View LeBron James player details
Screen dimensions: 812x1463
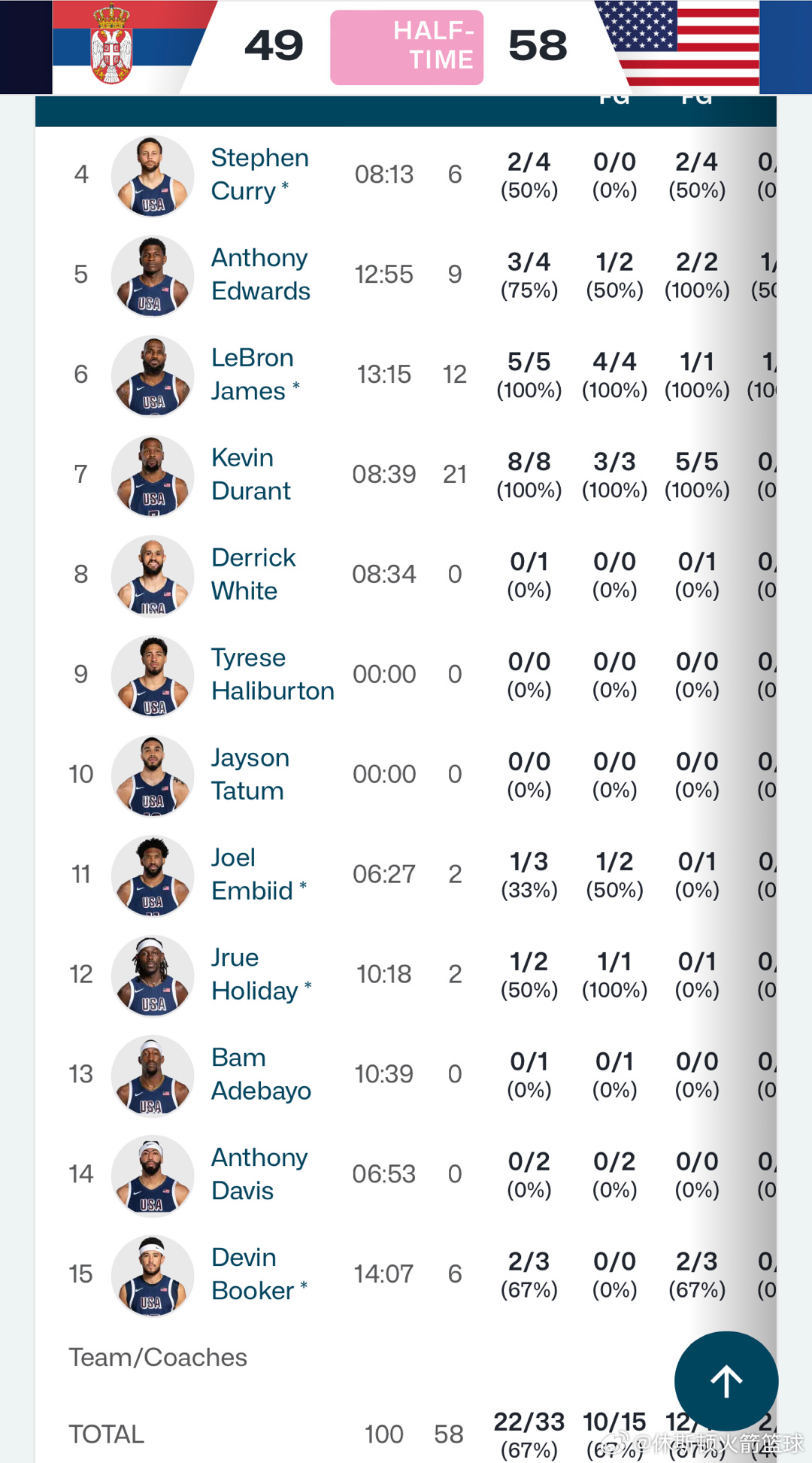click(x=253, y=375)
